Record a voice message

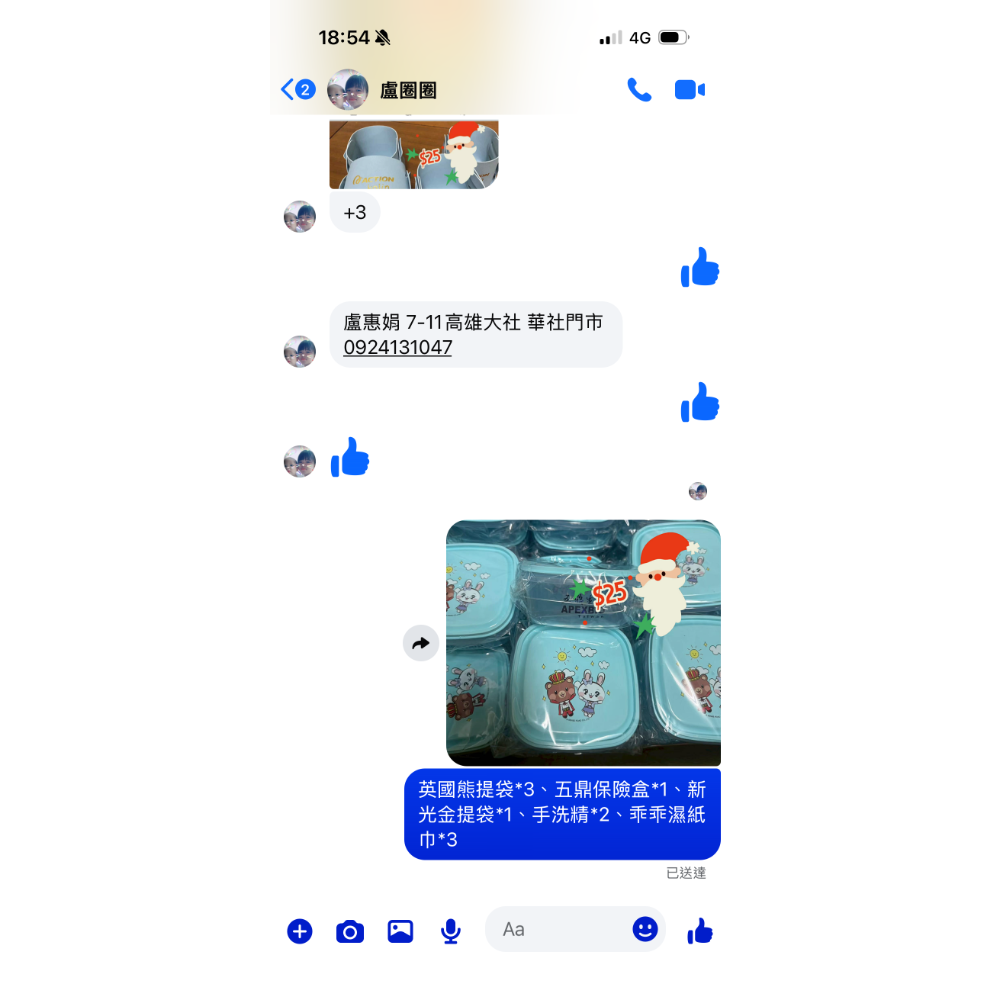[x=451, y=931]
